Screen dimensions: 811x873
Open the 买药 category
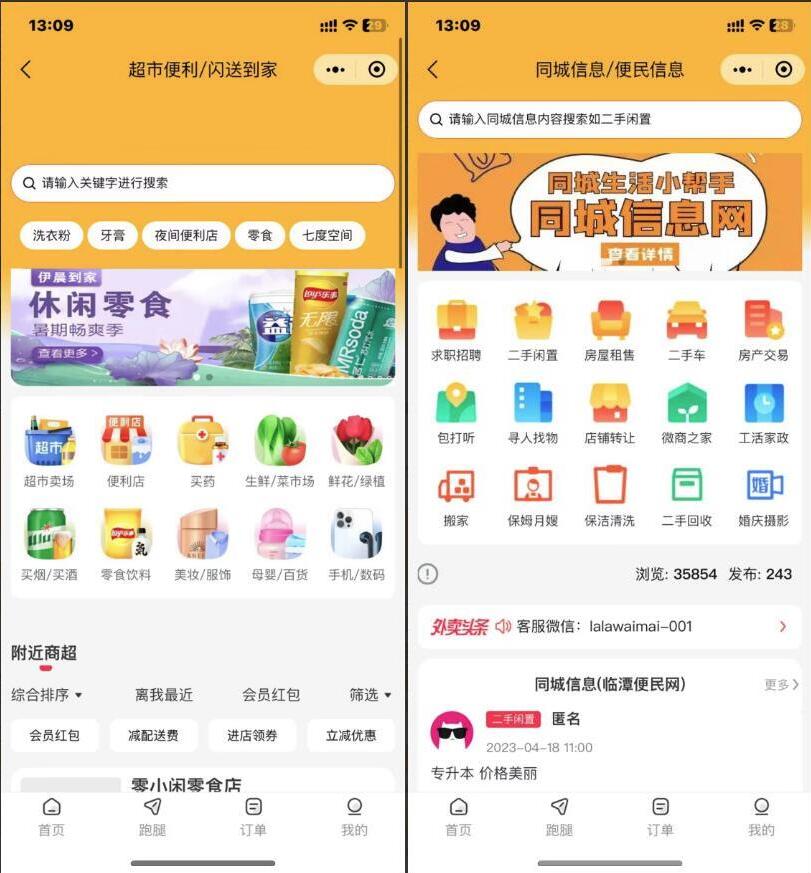pyautogui.click(x=202, y=452)
